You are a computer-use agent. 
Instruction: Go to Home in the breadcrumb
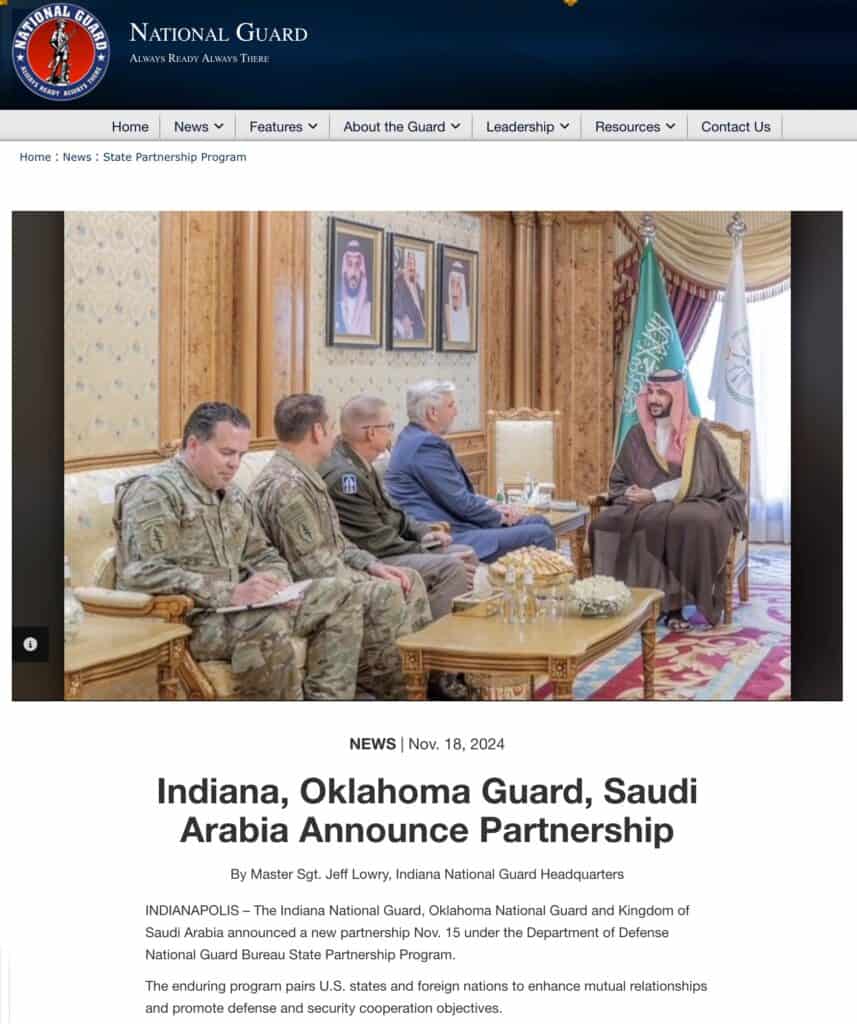[35, 157]
